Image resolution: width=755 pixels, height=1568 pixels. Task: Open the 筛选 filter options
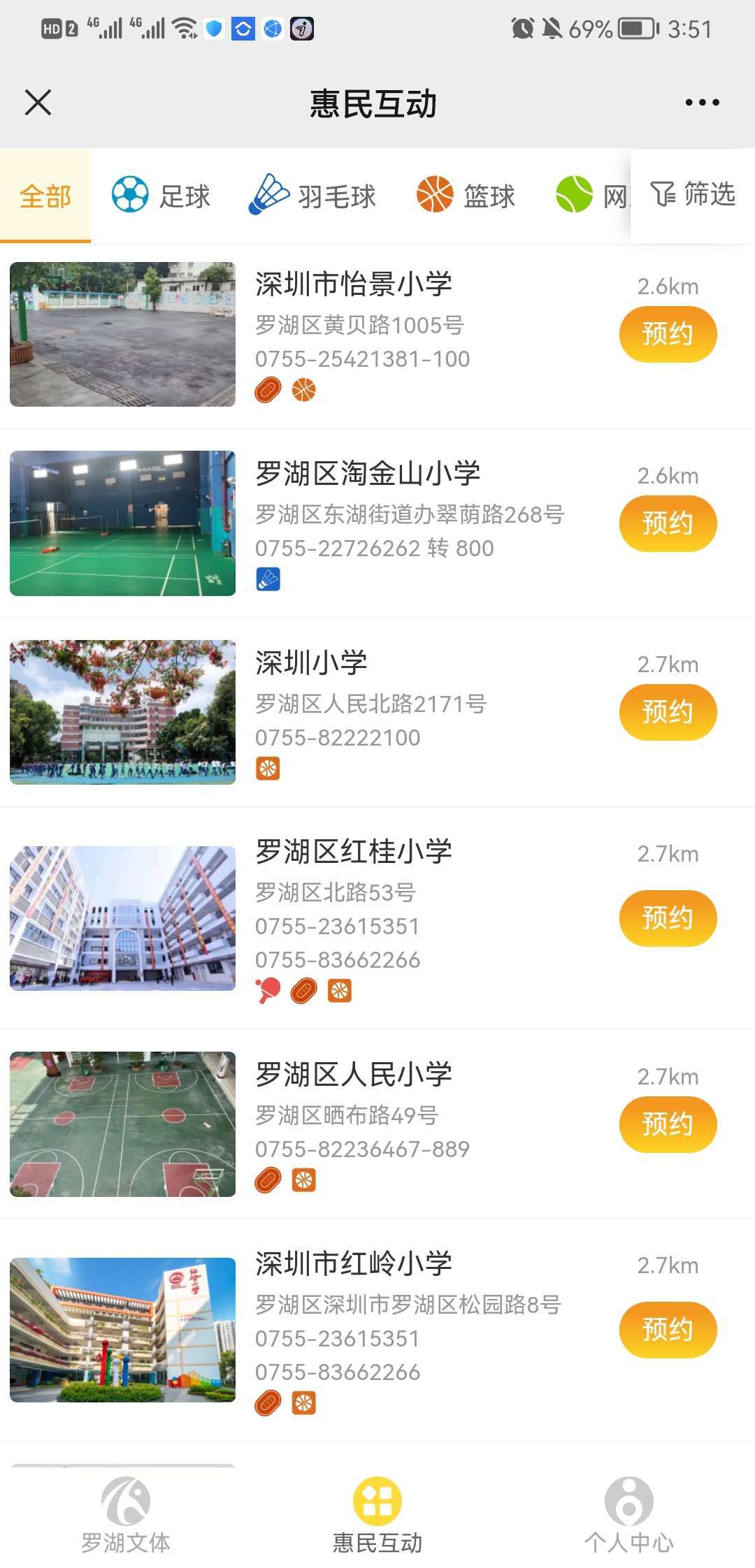click(x=693, y=194)
